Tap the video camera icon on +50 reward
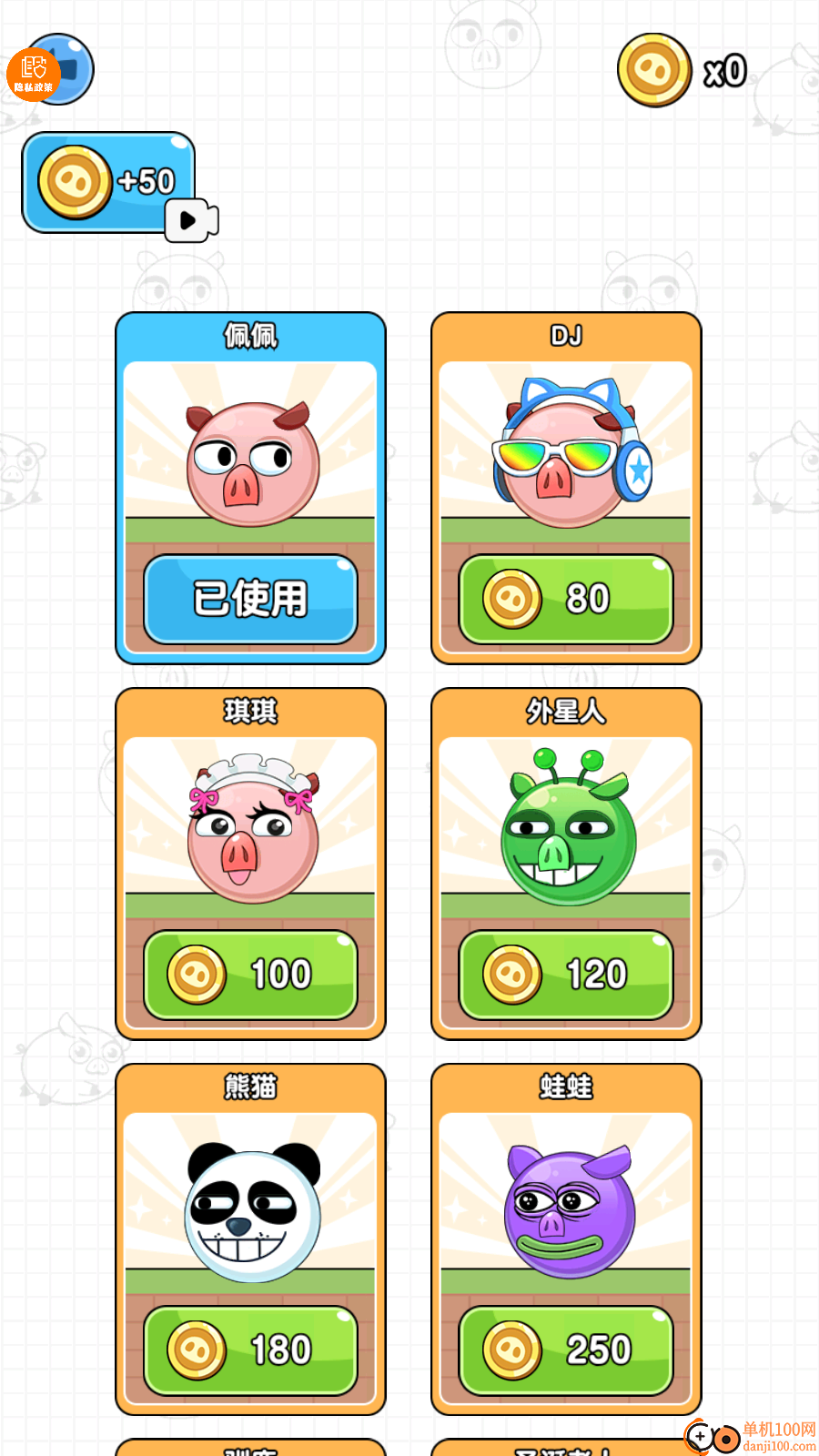The height and width of the screenshot is (1456, 819). (x=192, y=218)
